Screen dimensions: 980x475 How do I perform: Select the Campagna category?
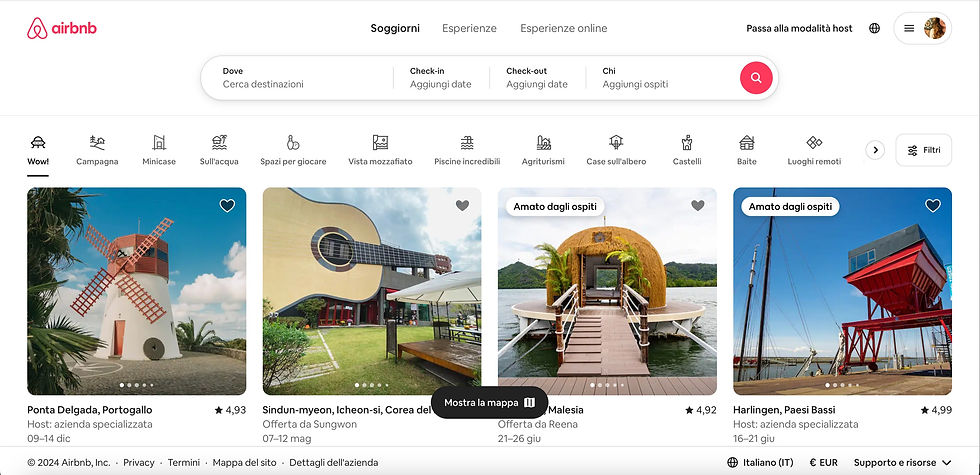coord(97,150)
